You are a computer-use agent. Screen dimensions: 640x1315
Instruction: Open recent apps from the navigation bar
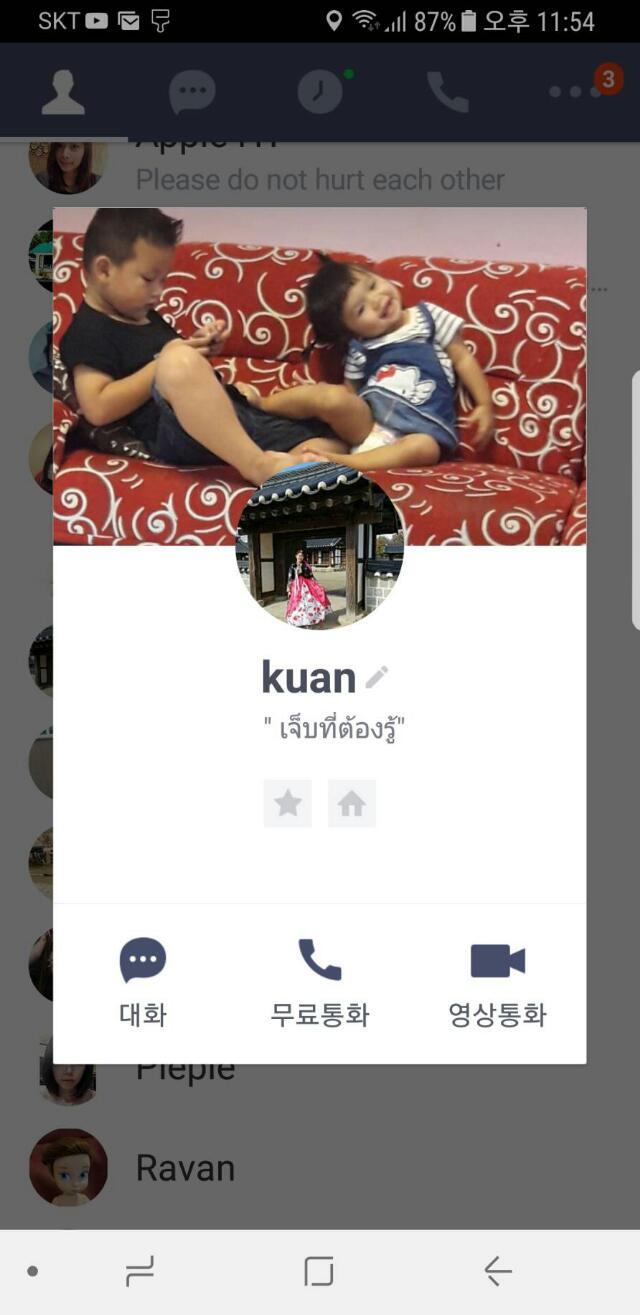(140, 1271)
